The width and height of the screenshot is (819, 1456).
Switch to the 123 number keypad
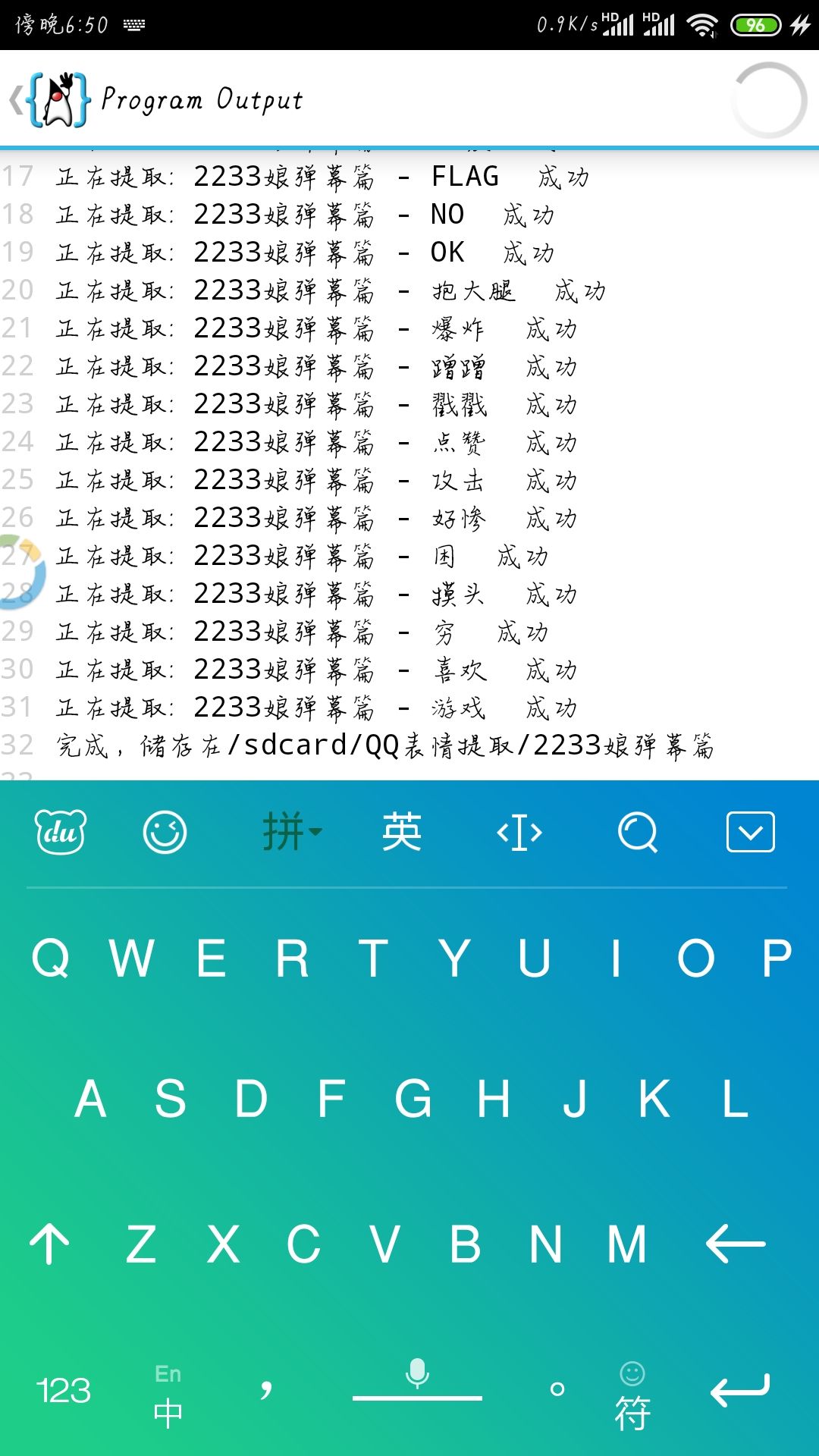63,1392
